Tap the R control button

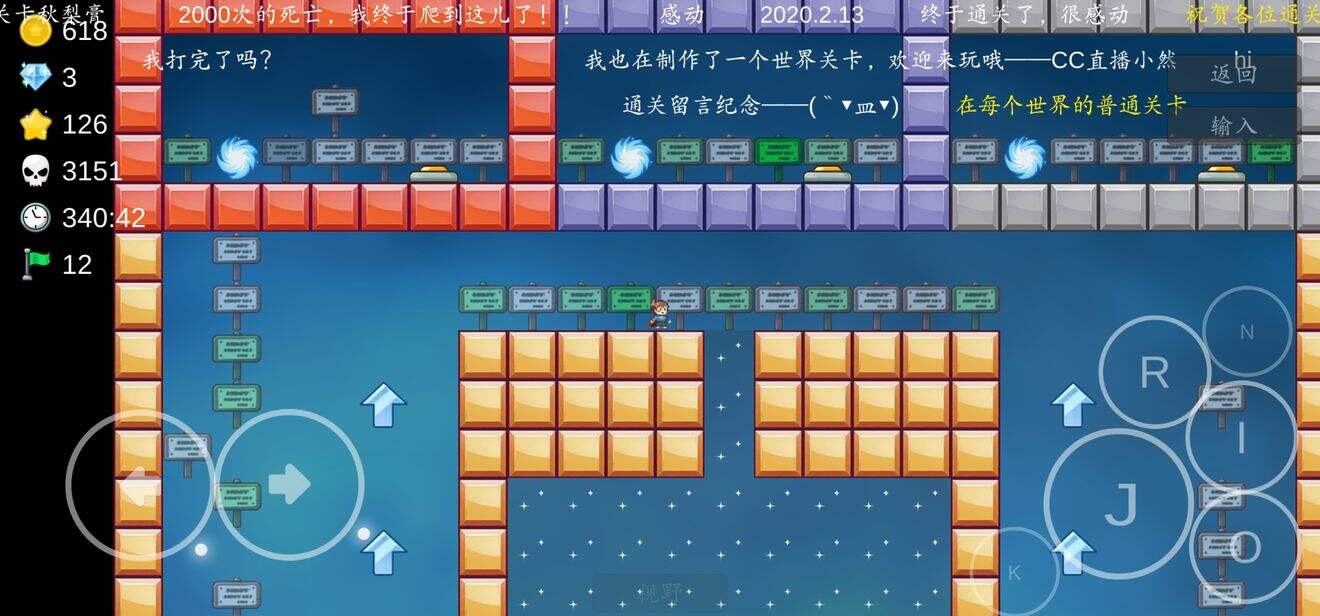[1154, 372]
